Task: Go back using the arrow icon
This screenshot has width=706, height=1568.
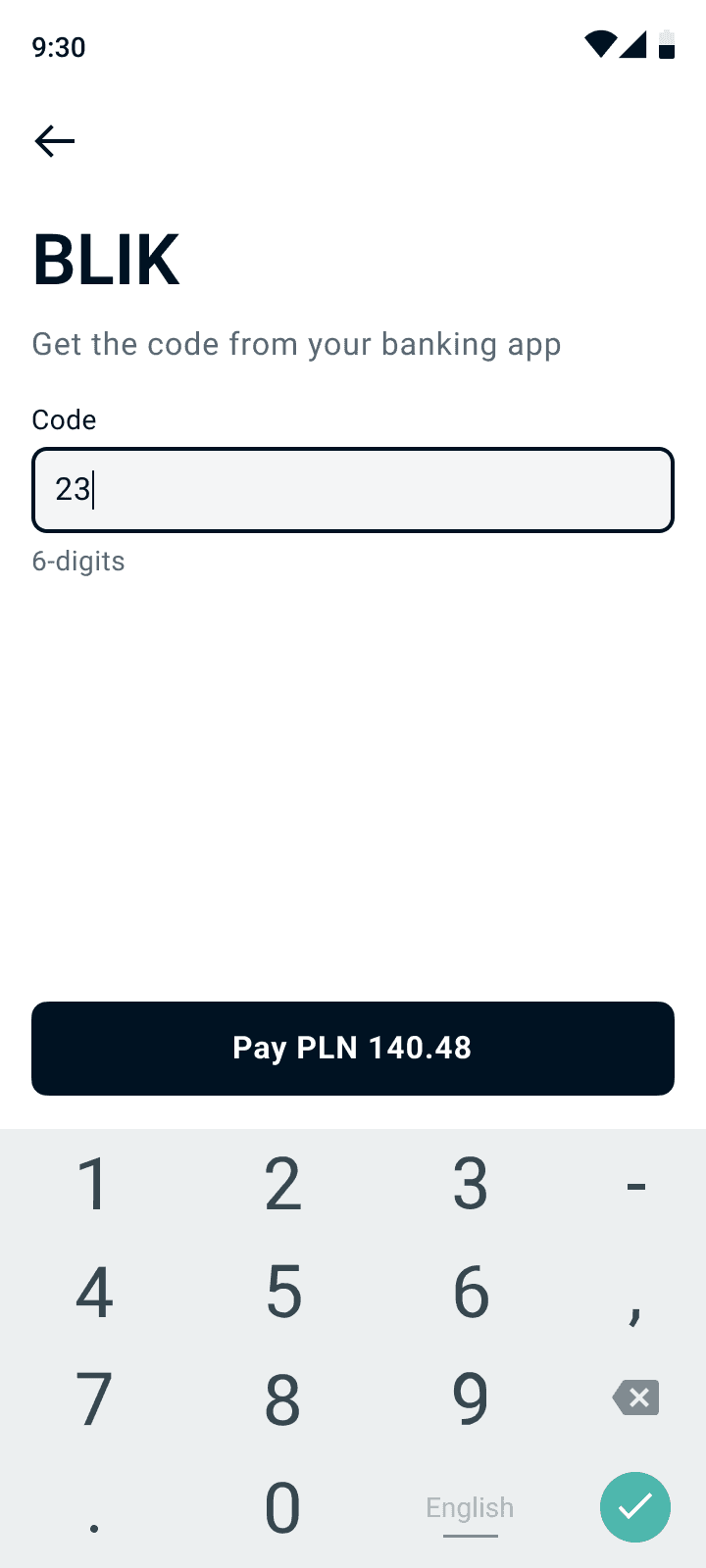Action: click(x=55, y=141)
